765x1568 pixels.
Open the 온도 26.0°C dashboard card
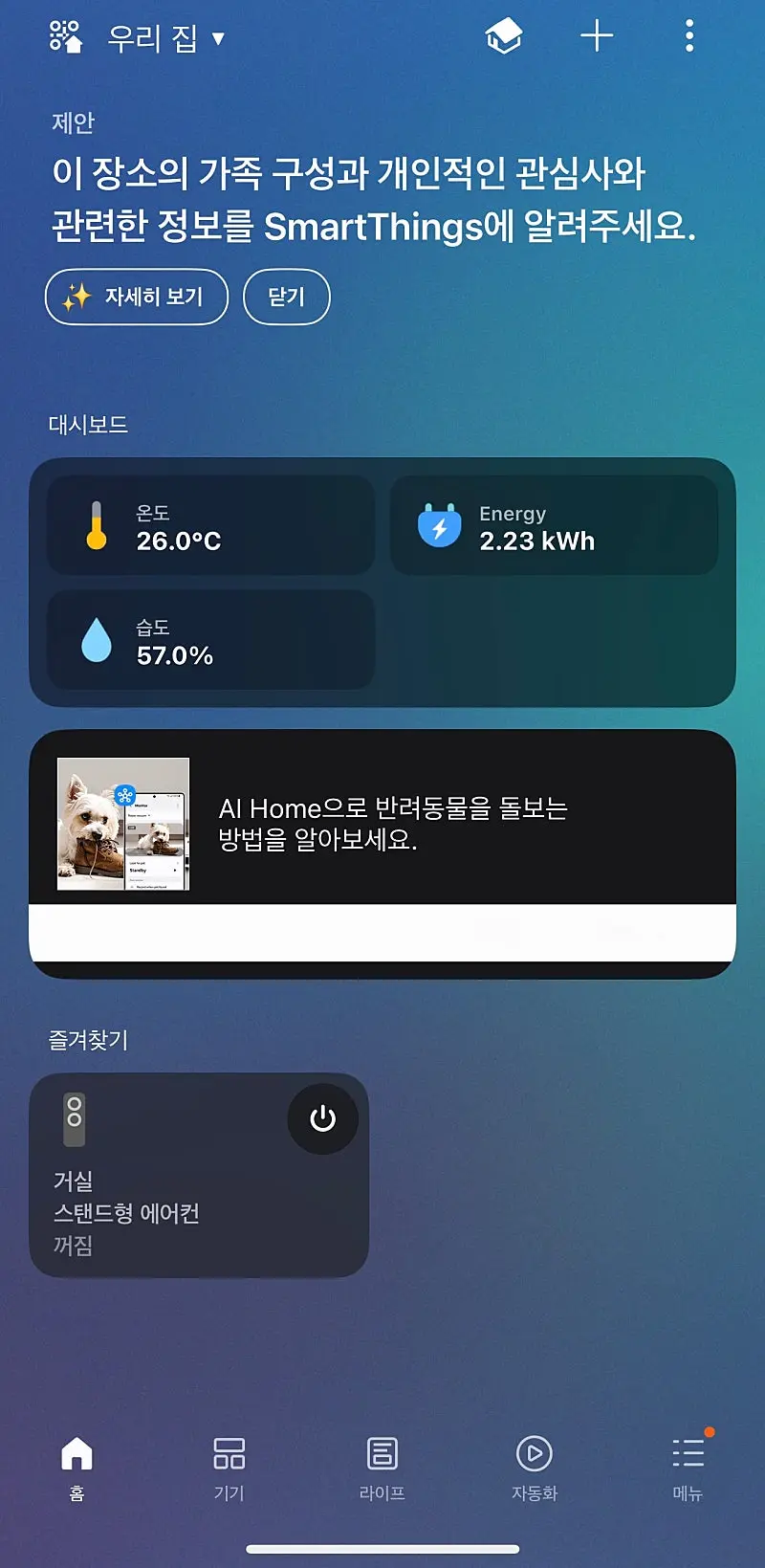pos(210,526)
